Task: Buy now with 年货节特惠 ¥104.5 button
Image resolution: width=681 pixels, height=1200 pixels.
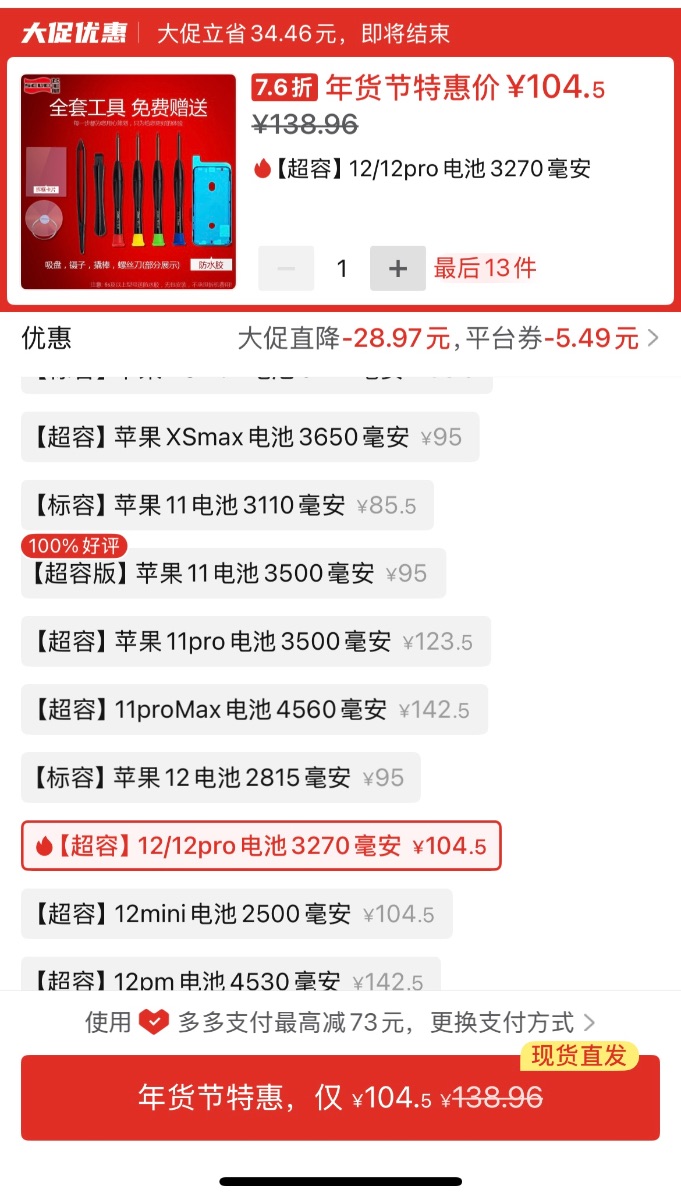Action: (x=340, y=1098)
